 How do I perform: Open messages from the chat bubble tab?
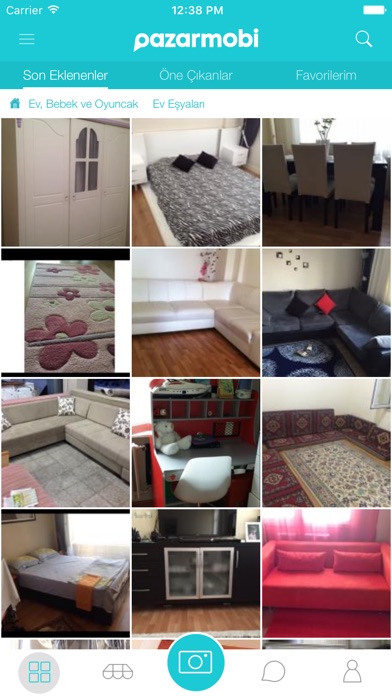pyautogui.click(x=273, y=672)
